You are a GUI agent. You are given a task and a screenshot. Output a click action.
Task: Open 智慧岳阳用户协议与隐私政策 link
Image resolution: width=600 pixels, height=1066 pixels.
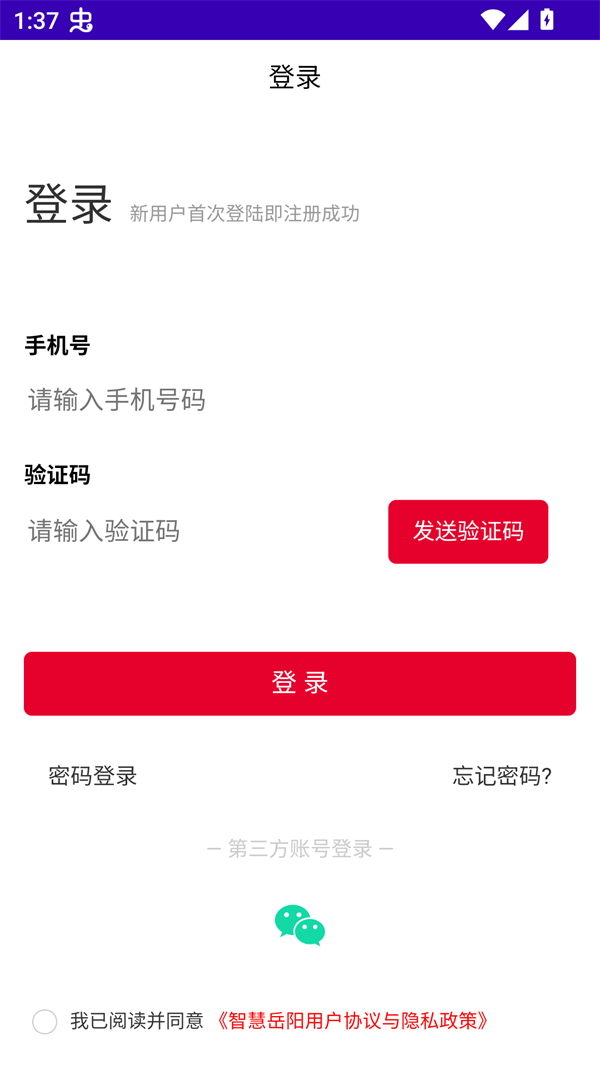coord(354,1021)
